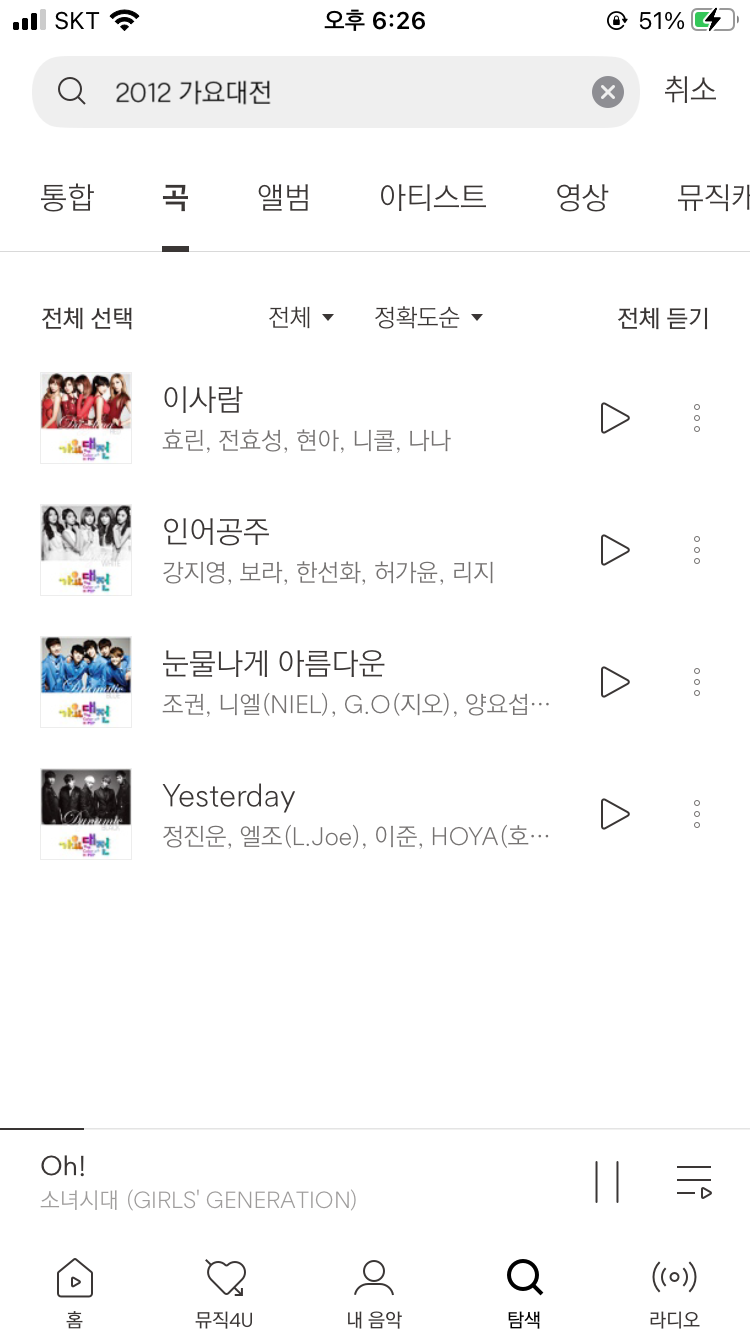Switch to the 아티스트 tab

(432, 197)
